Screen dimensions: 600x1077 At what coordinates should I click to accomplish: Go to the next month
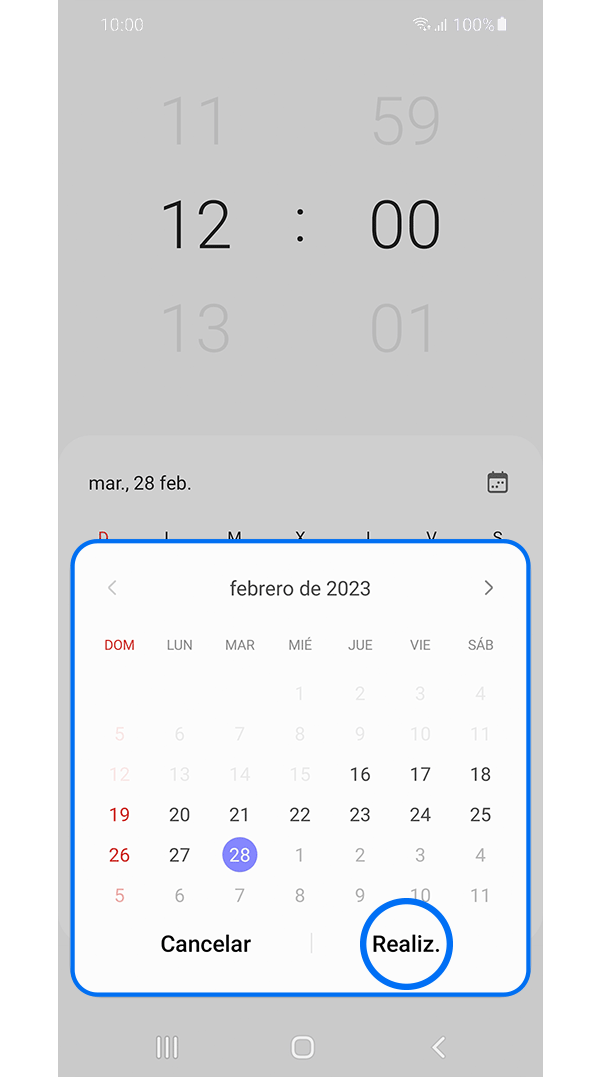pyautogui.click(x=488, y=588)
